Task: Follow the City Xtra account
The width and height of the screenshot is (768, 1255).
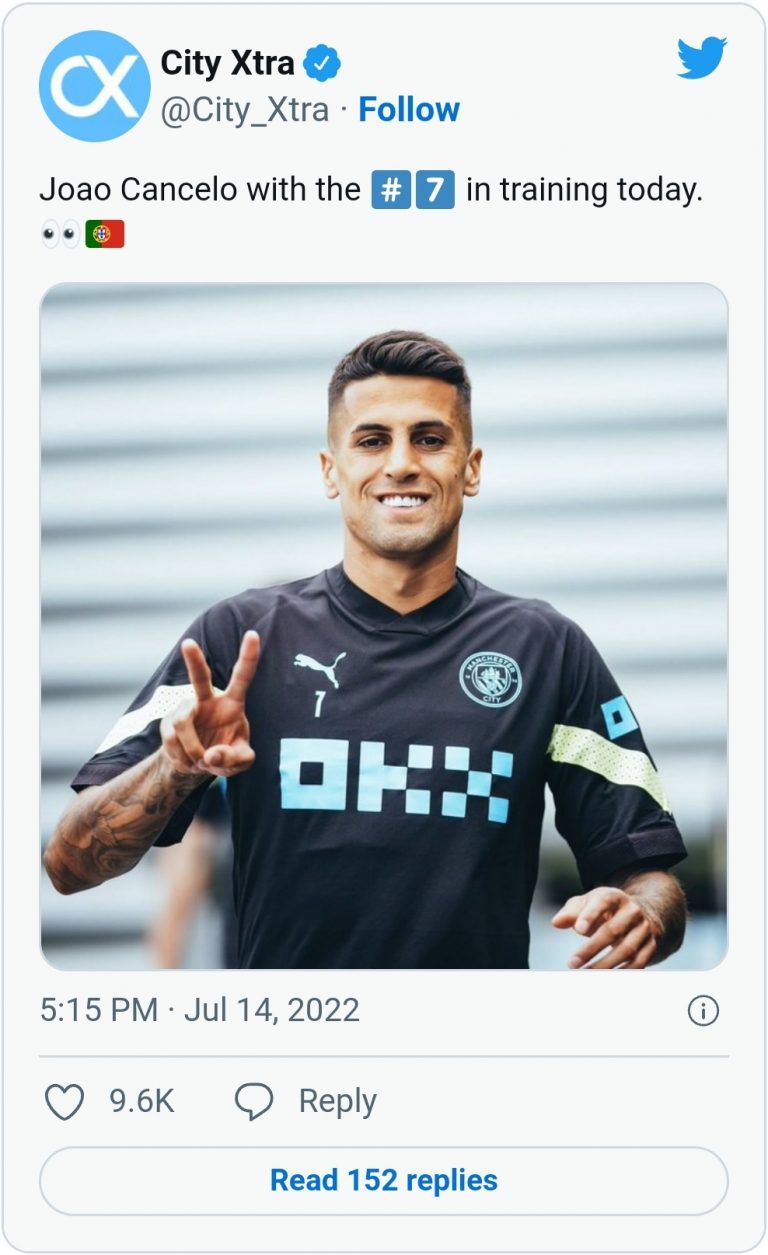Action: pos(409,110)
